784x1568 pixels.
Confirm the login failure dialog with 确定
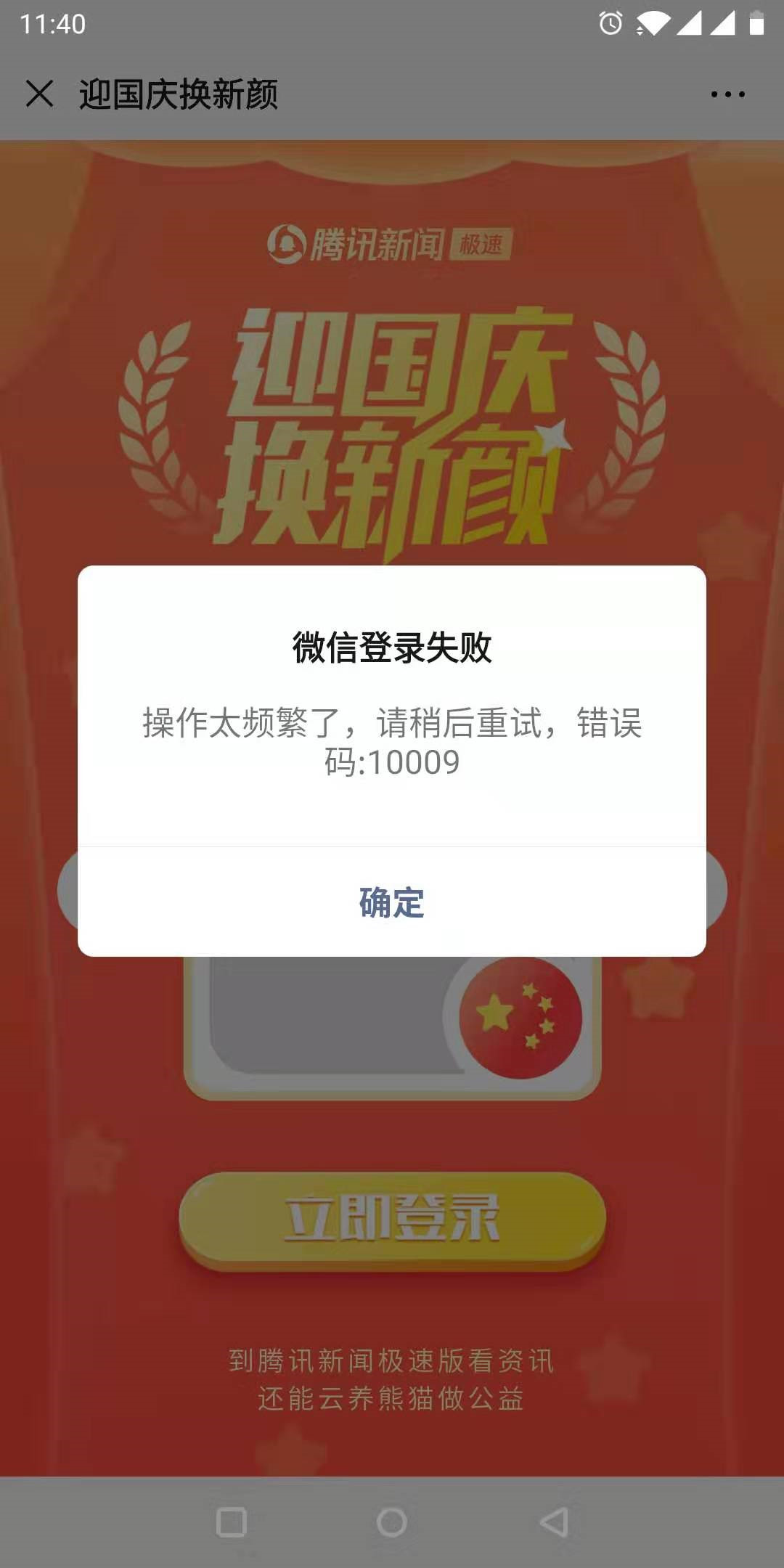pos(392,902)
